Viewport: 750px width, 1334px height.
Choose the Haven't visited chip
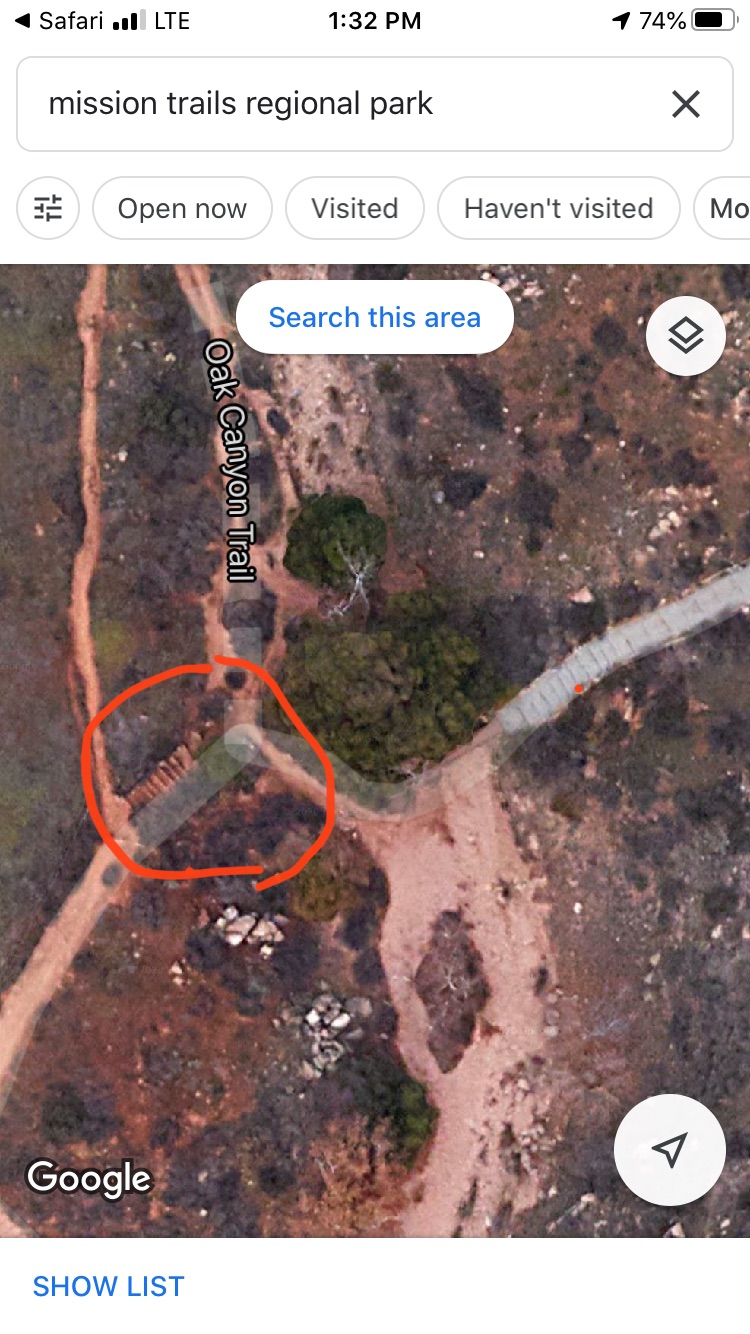pos(558,208)
